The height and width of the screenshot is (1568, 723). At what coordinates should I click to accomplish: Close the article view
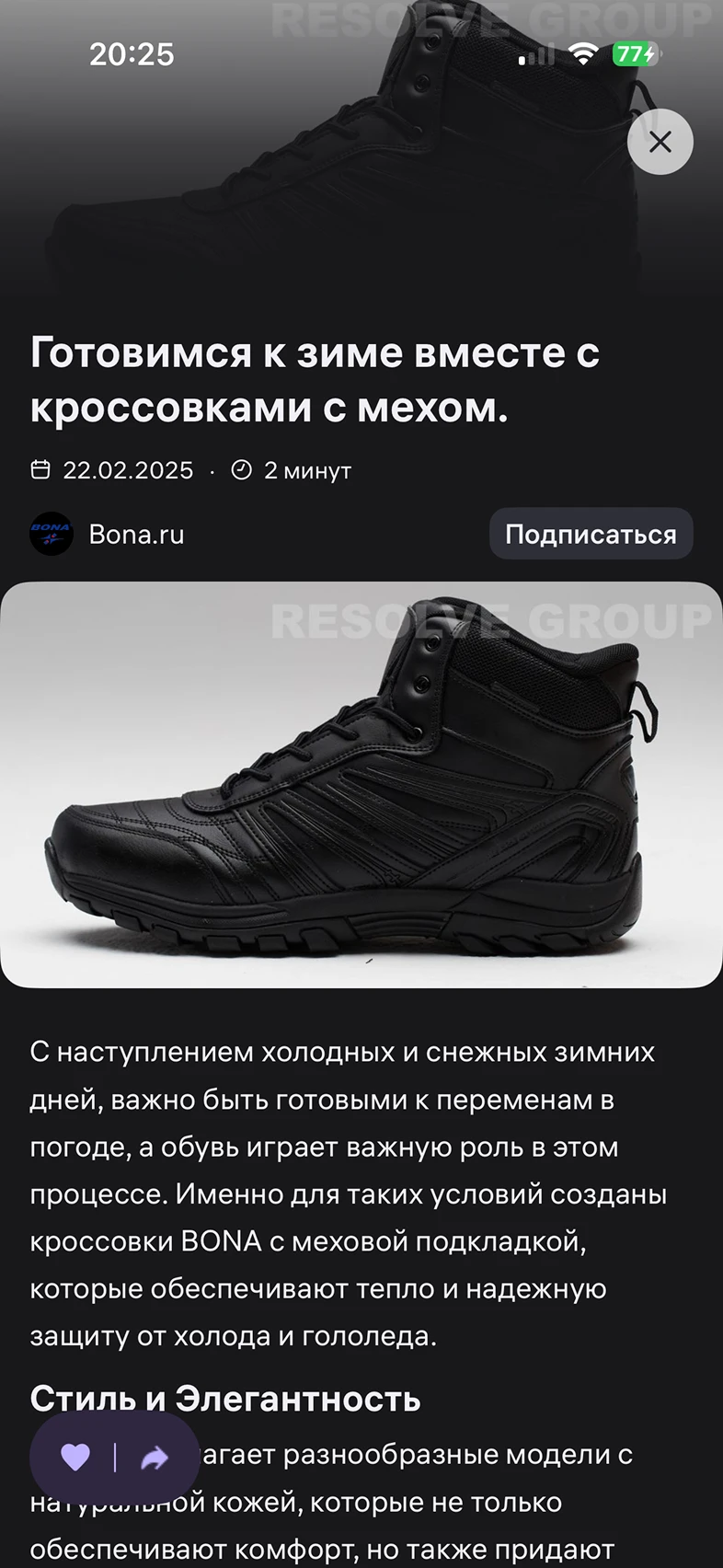(660, 142)
